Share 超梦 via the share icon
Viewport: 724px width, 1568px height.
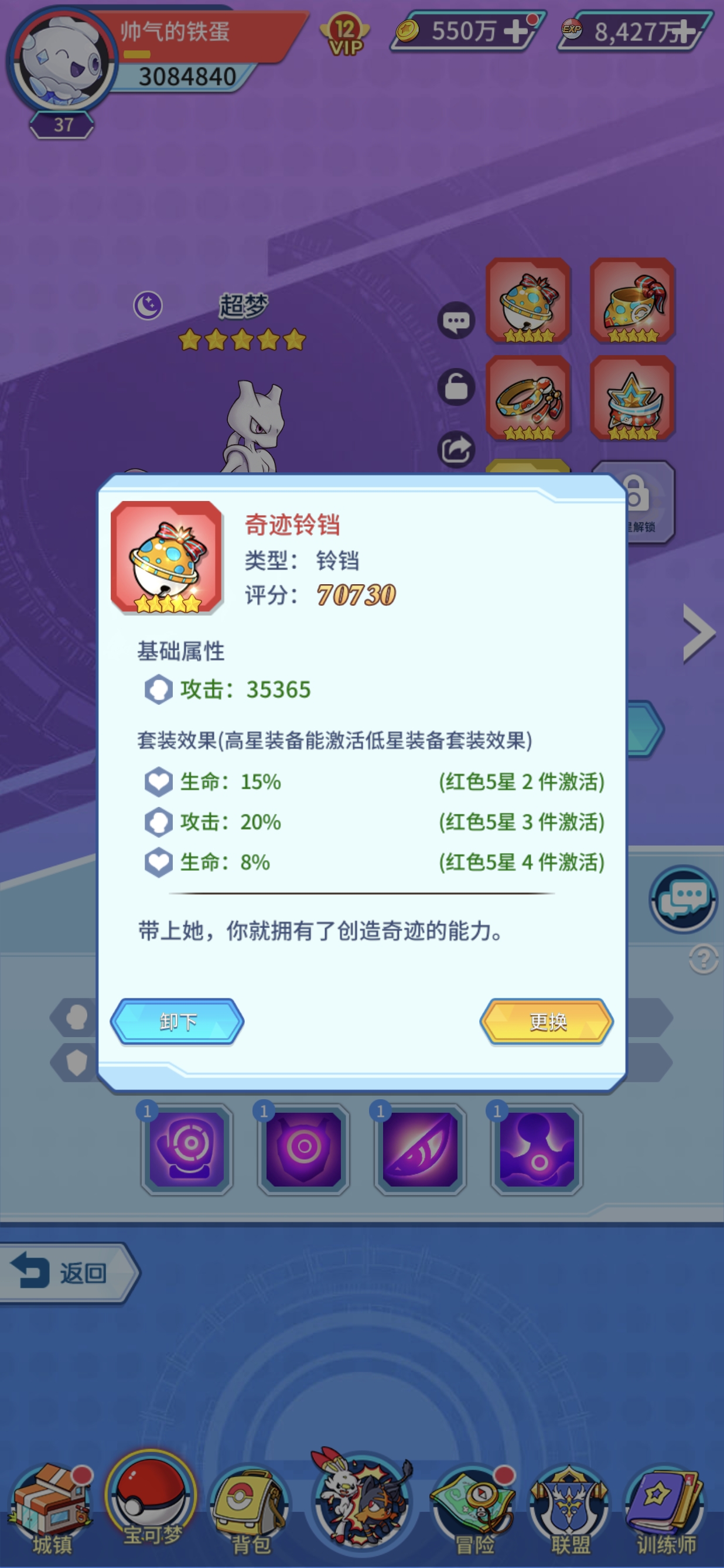456,451
